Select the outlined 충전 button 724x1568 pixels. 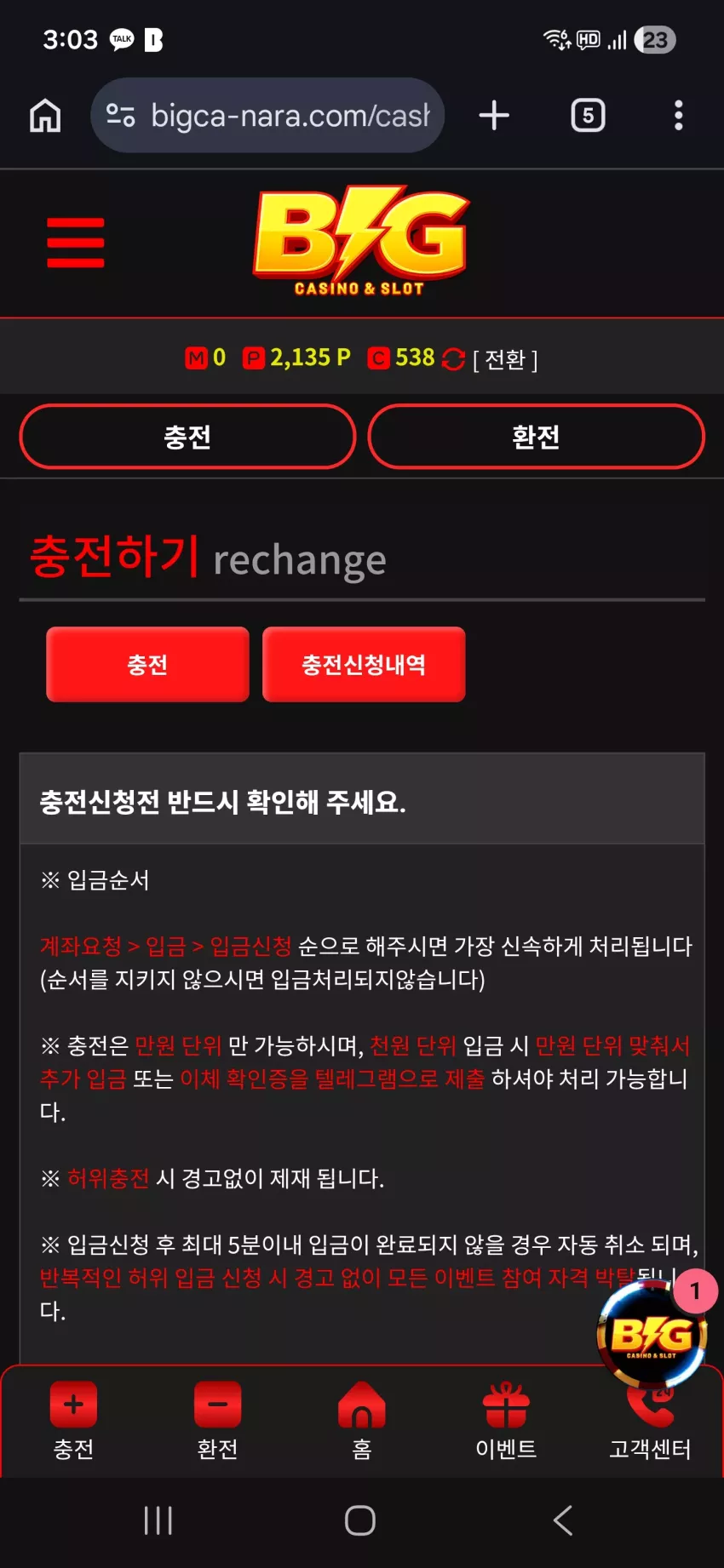[187, 437]
